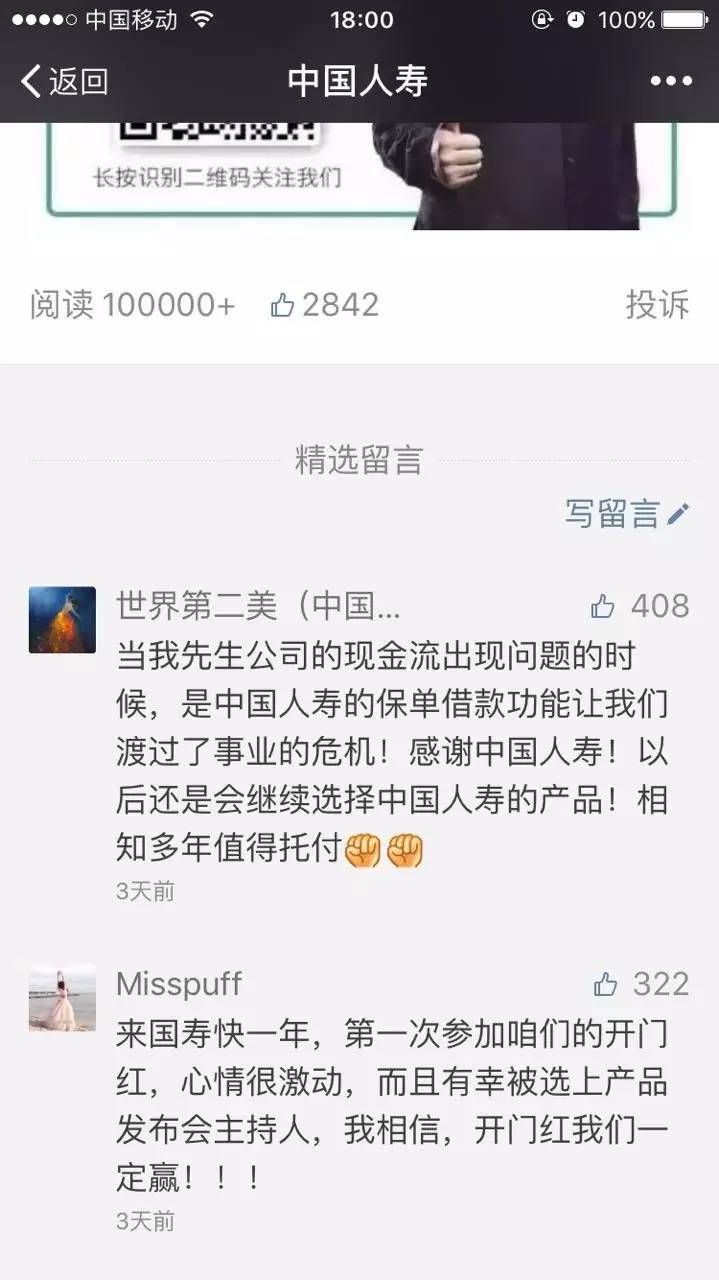Open 世界第二美's profile avatar
This screenshot has height=1280, width=719.
62,620
